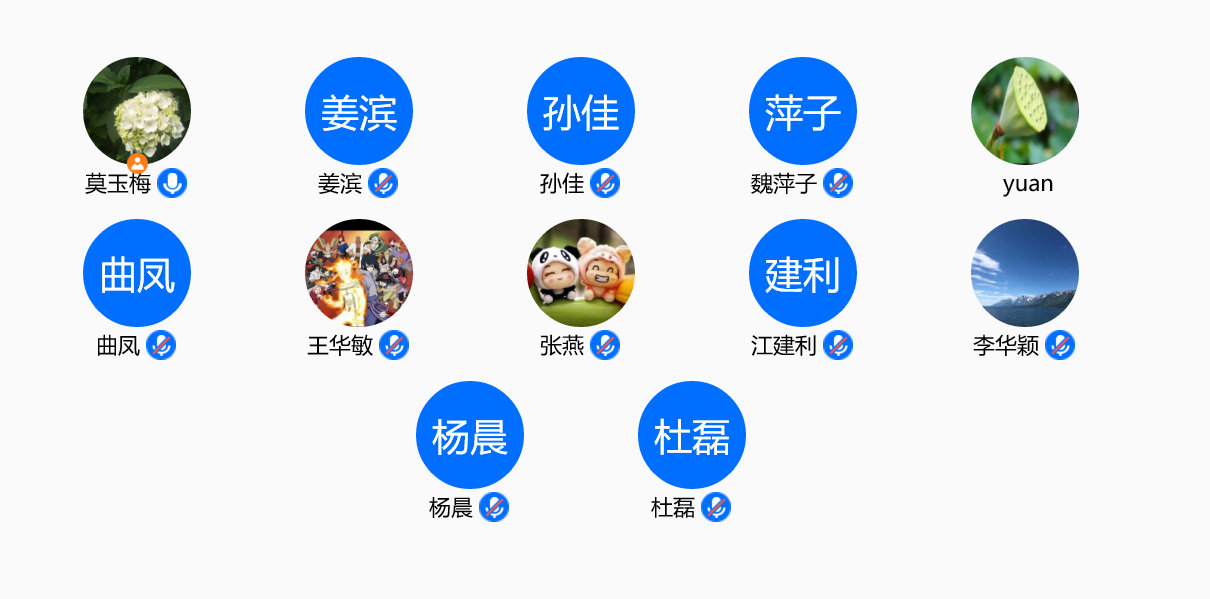
Task: Tap the muted mic icon beside 江建利
Action: coord(838,345)
